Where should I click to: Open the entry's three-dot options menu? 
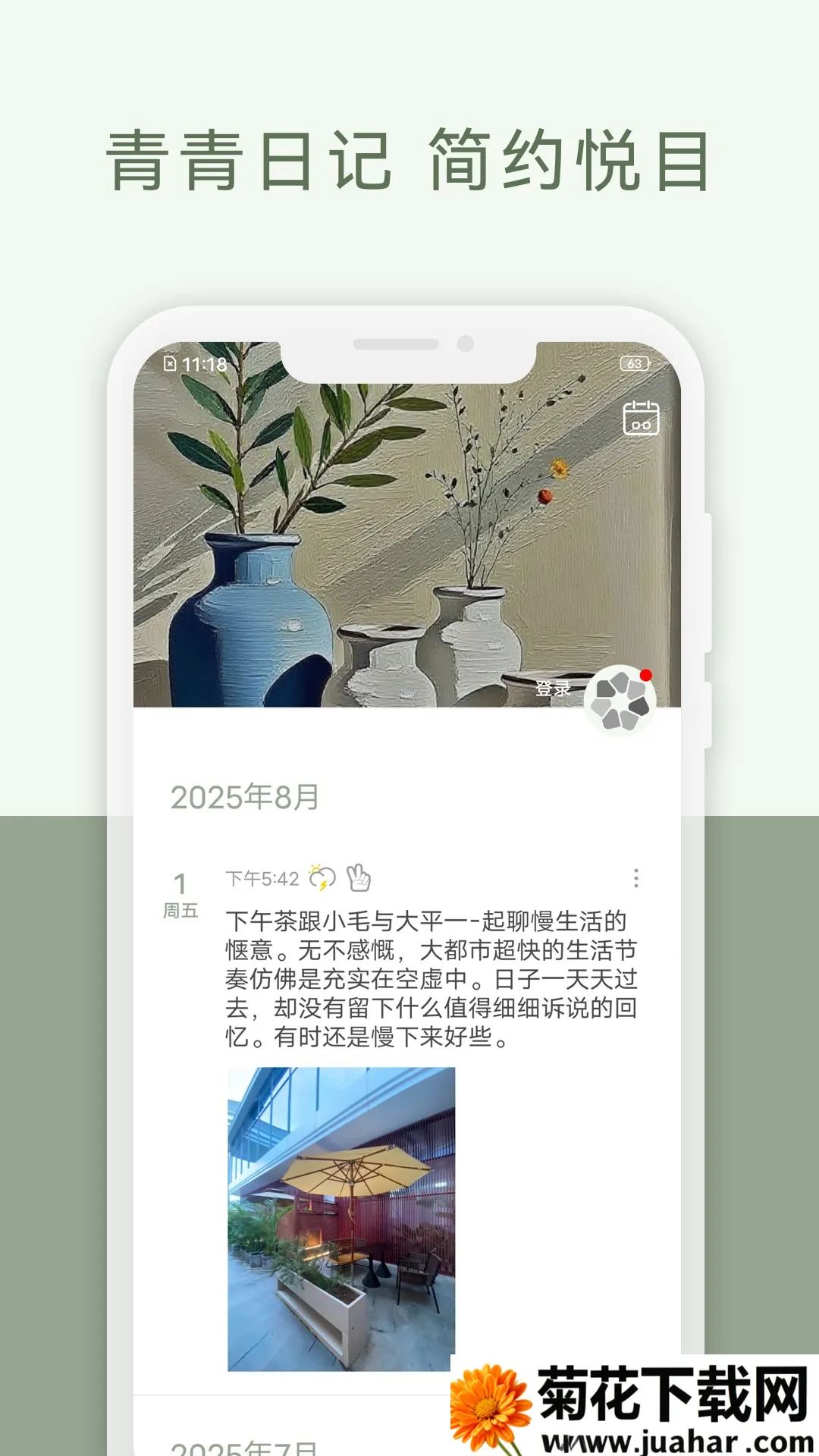(x=635, y=878)
